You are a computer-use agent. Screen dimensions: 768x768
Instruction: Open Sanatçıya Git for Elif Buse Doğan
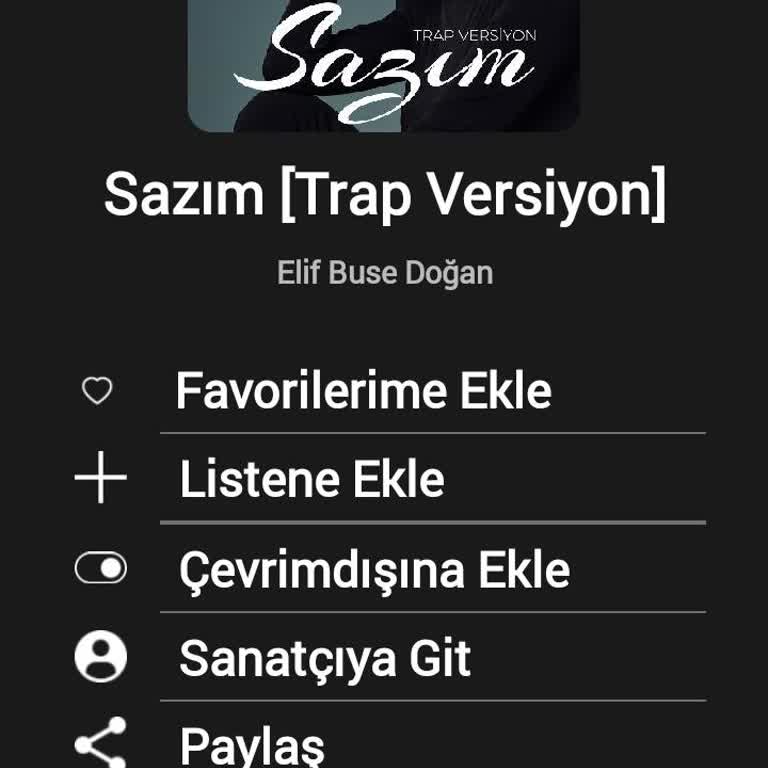[325, 658]
